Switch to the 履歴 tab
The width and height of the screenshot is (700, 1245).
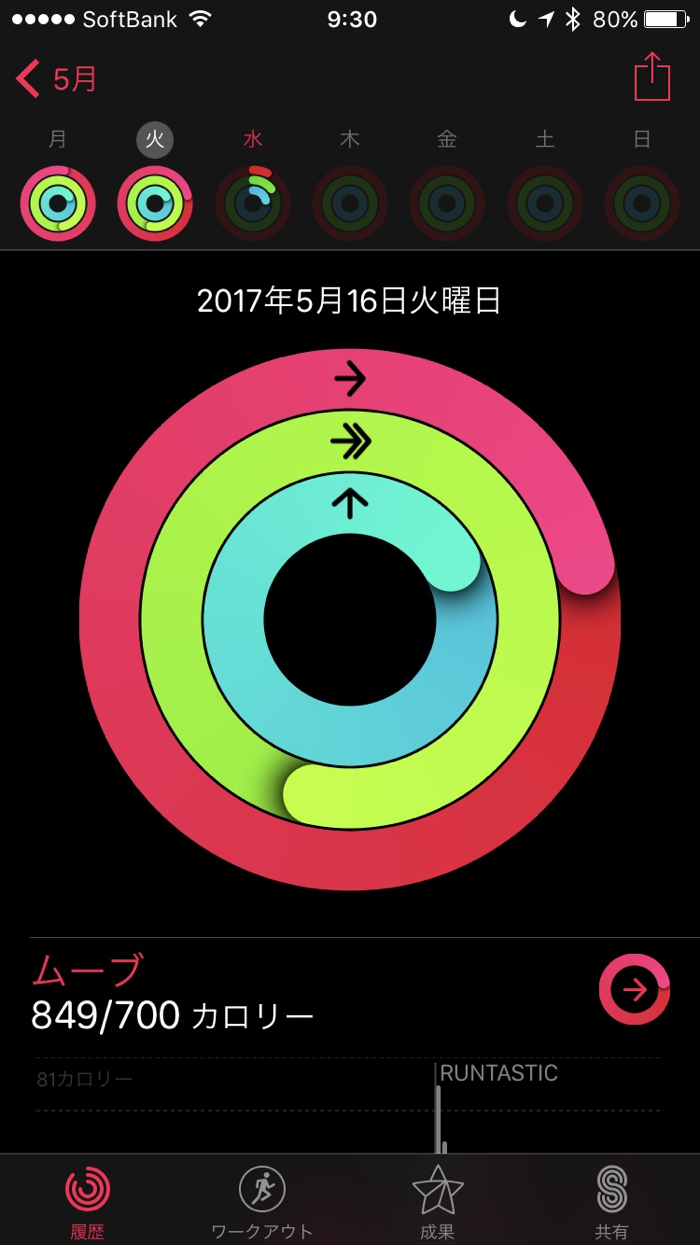pos(87,1199)
